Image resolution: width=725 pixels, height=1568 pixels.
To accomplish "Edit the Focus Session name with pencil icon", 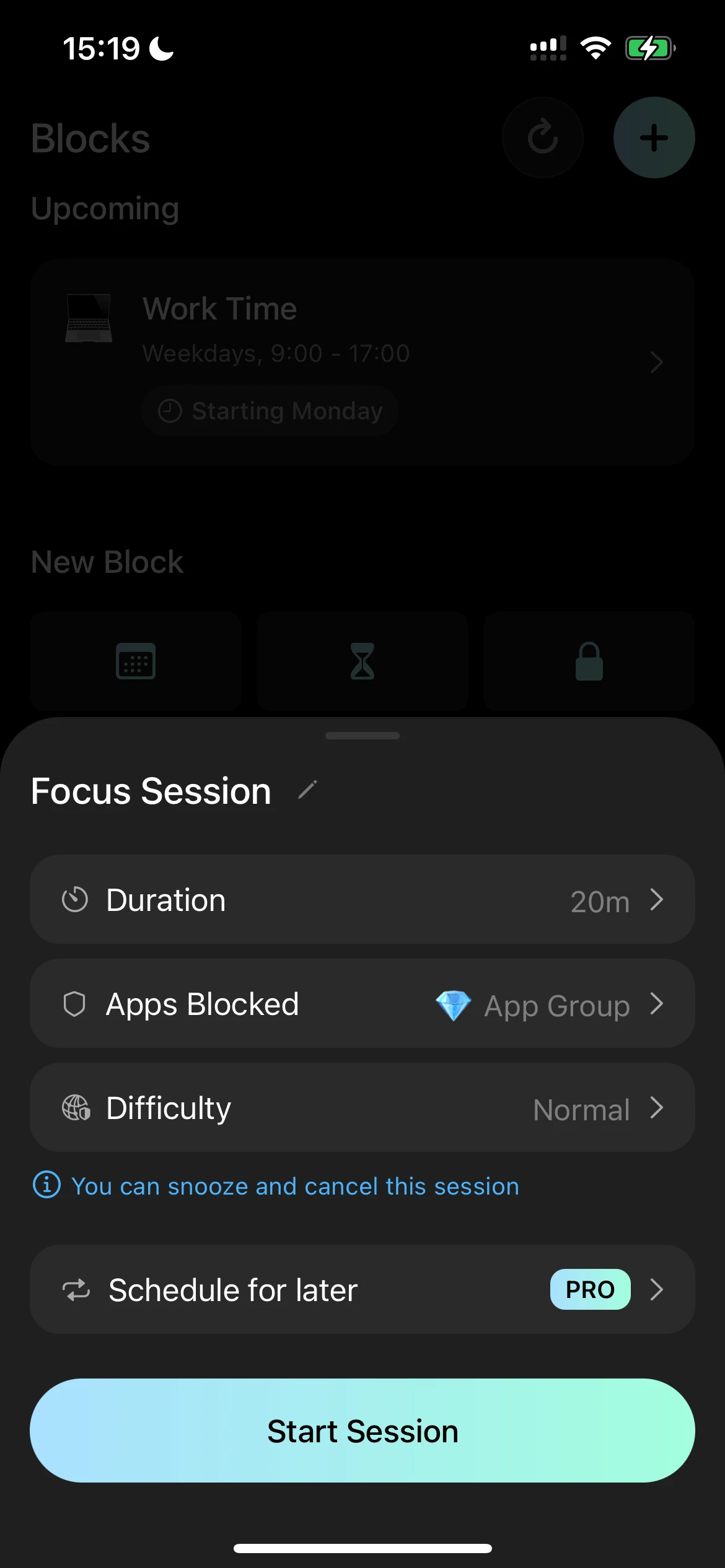I will click(307, 790).
